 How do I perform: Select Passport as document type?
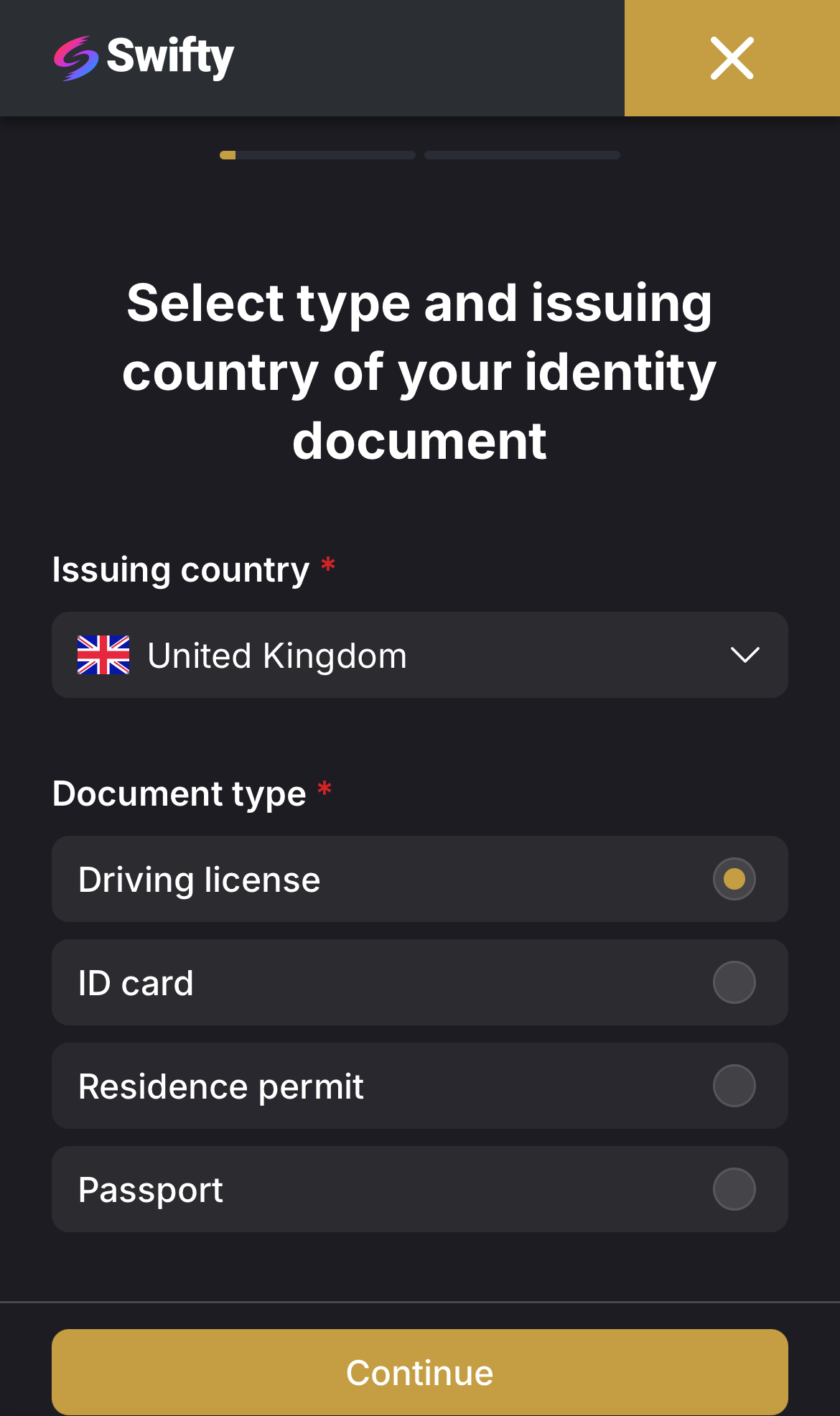tap(420, 1189)
